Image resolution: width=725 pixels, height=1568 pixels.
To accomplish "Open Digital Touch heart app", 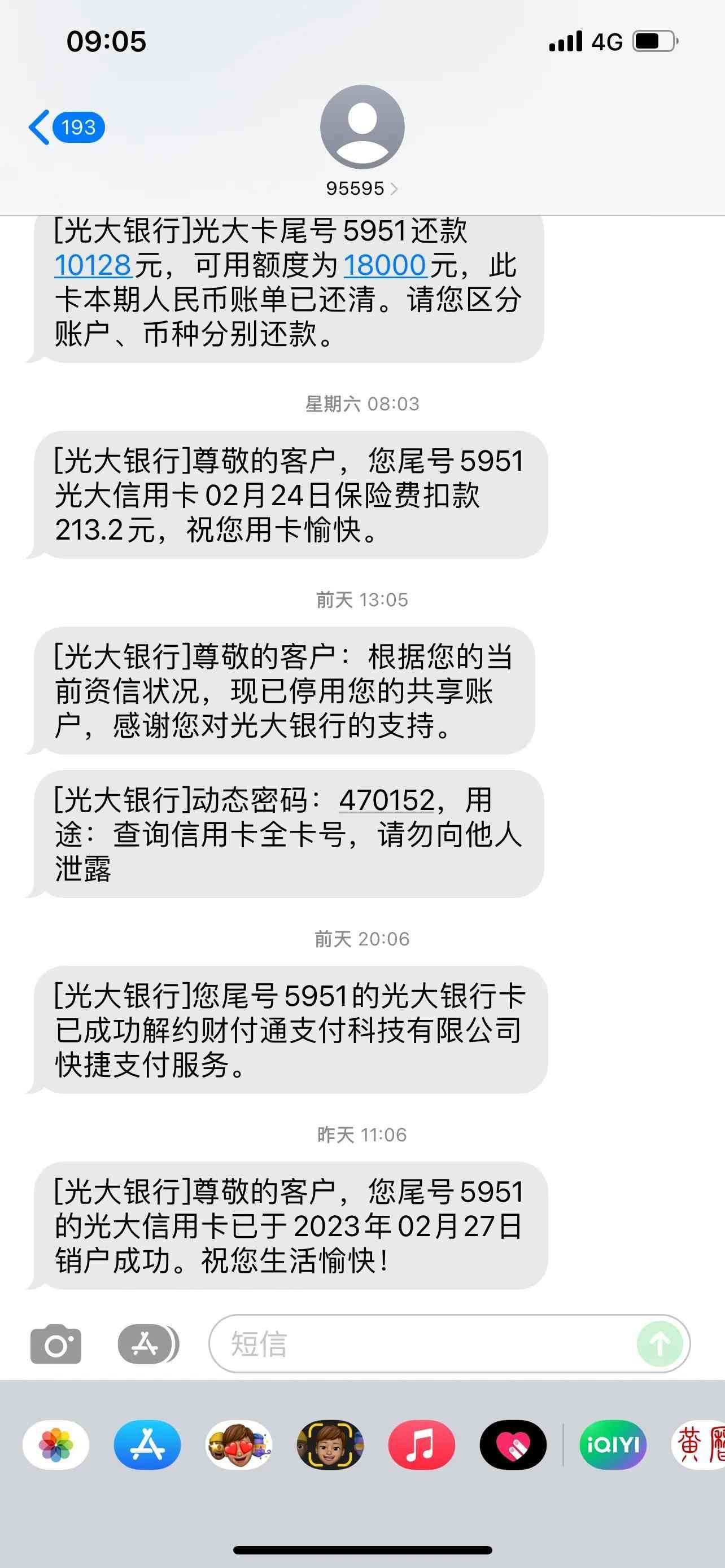I will point(513,1445).
